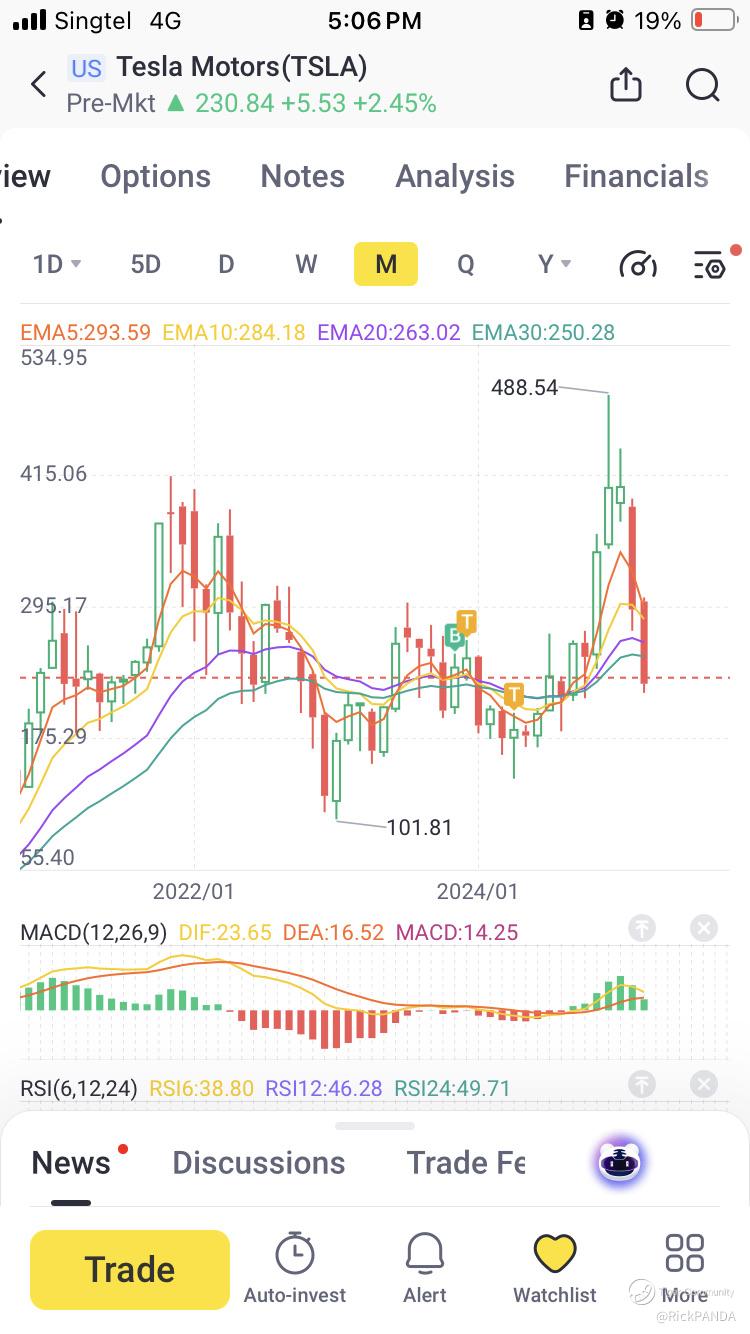Set up Auto-invest for TSLA
750x1334 pixels.
[295, 1269]
